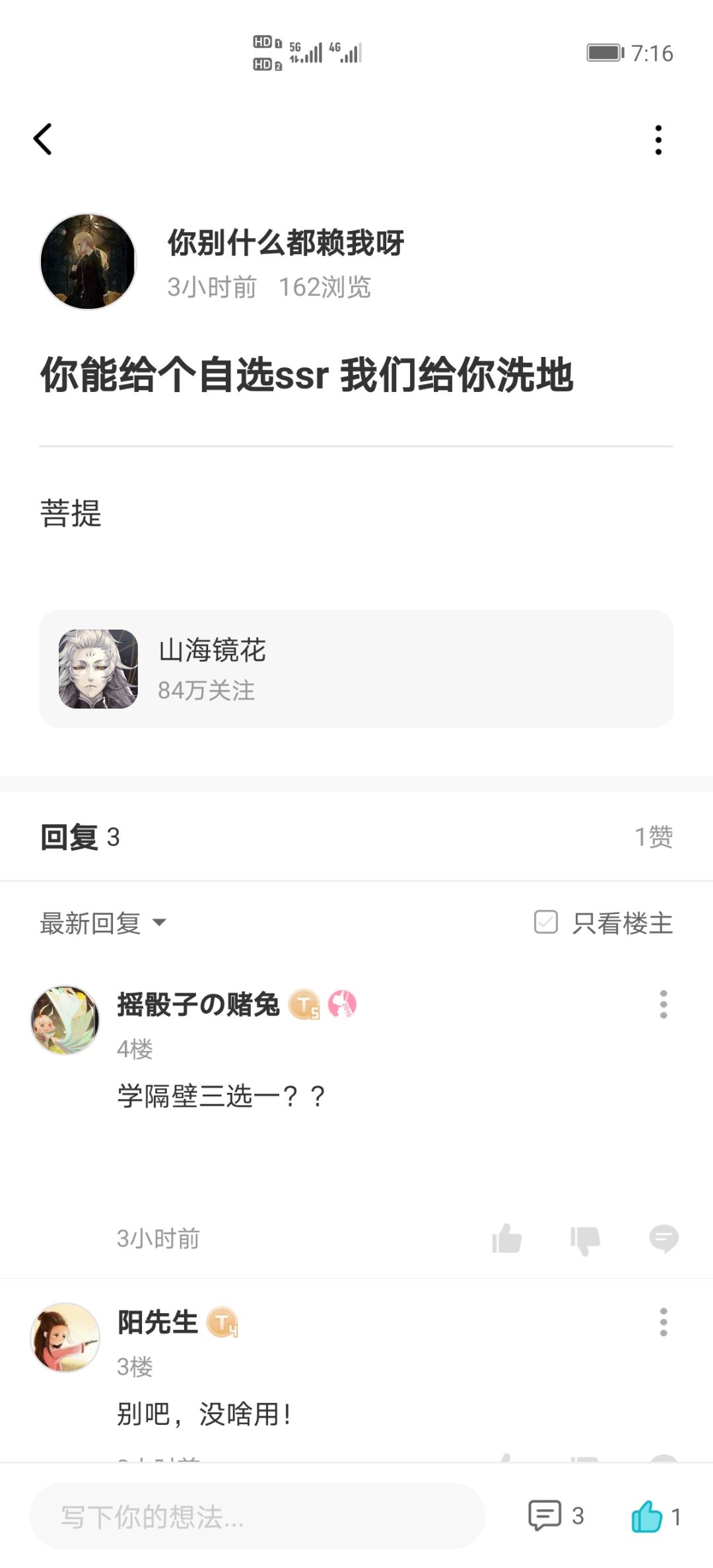Dislike 摇骰子の赌兔's reply

coord(585,1239)
